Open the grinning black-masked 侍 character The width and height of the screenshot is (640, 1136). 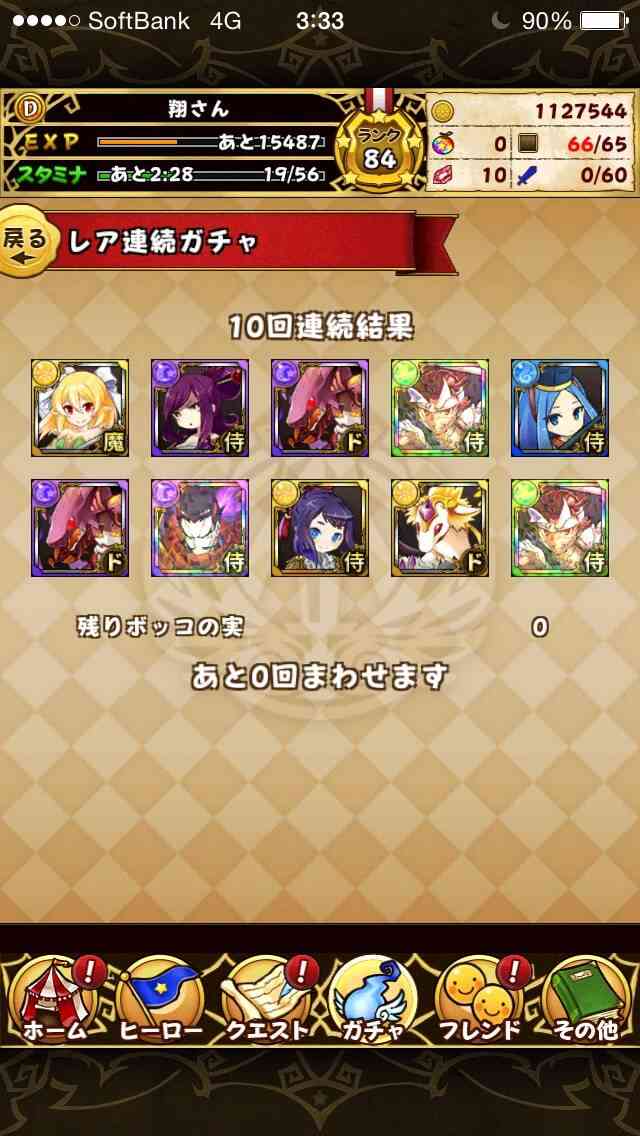[200, 527]
